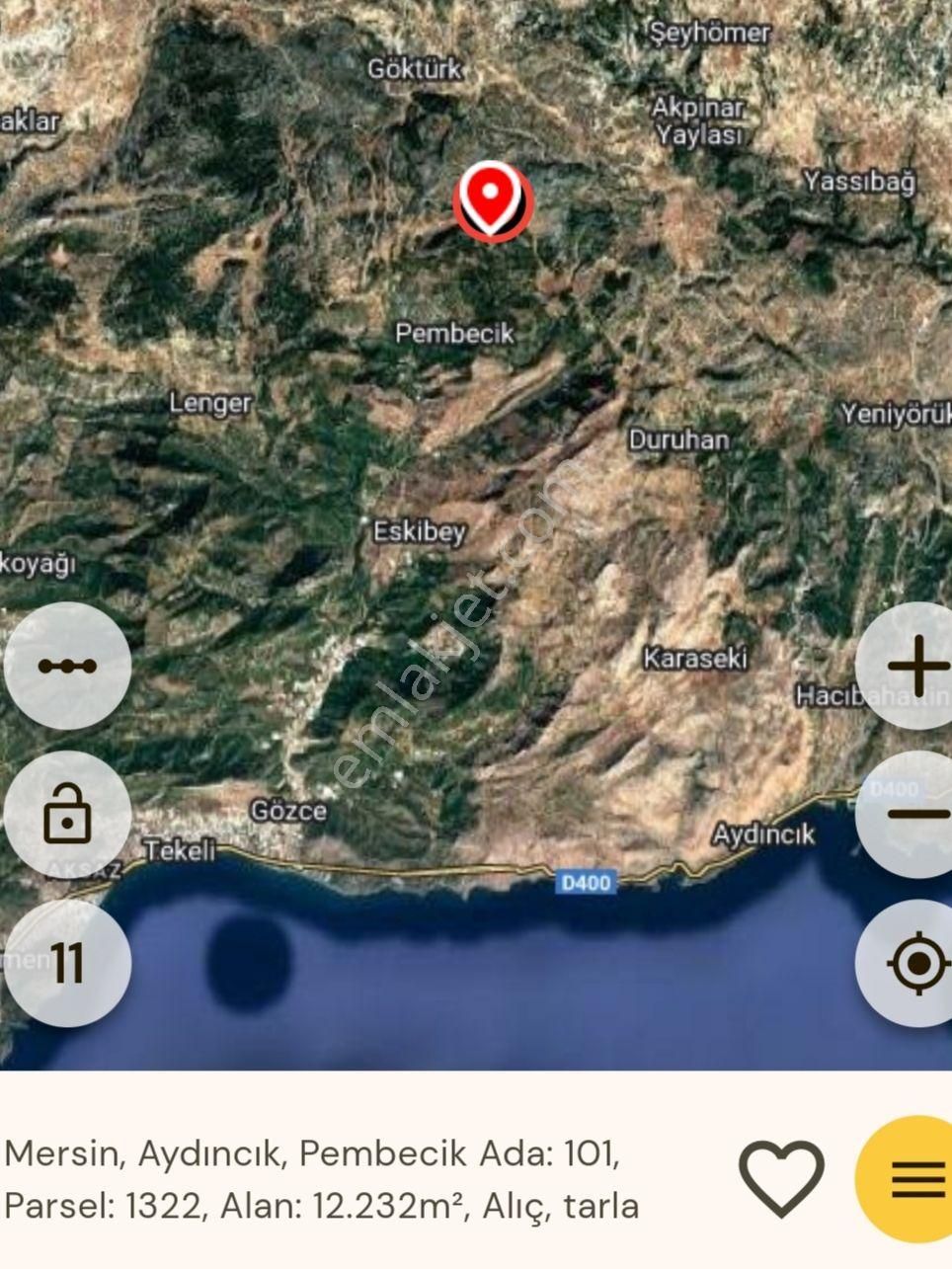952x1269 pixels.
Task: Click the Parsel 1322 listing description text
Action: coord(321,1203)
